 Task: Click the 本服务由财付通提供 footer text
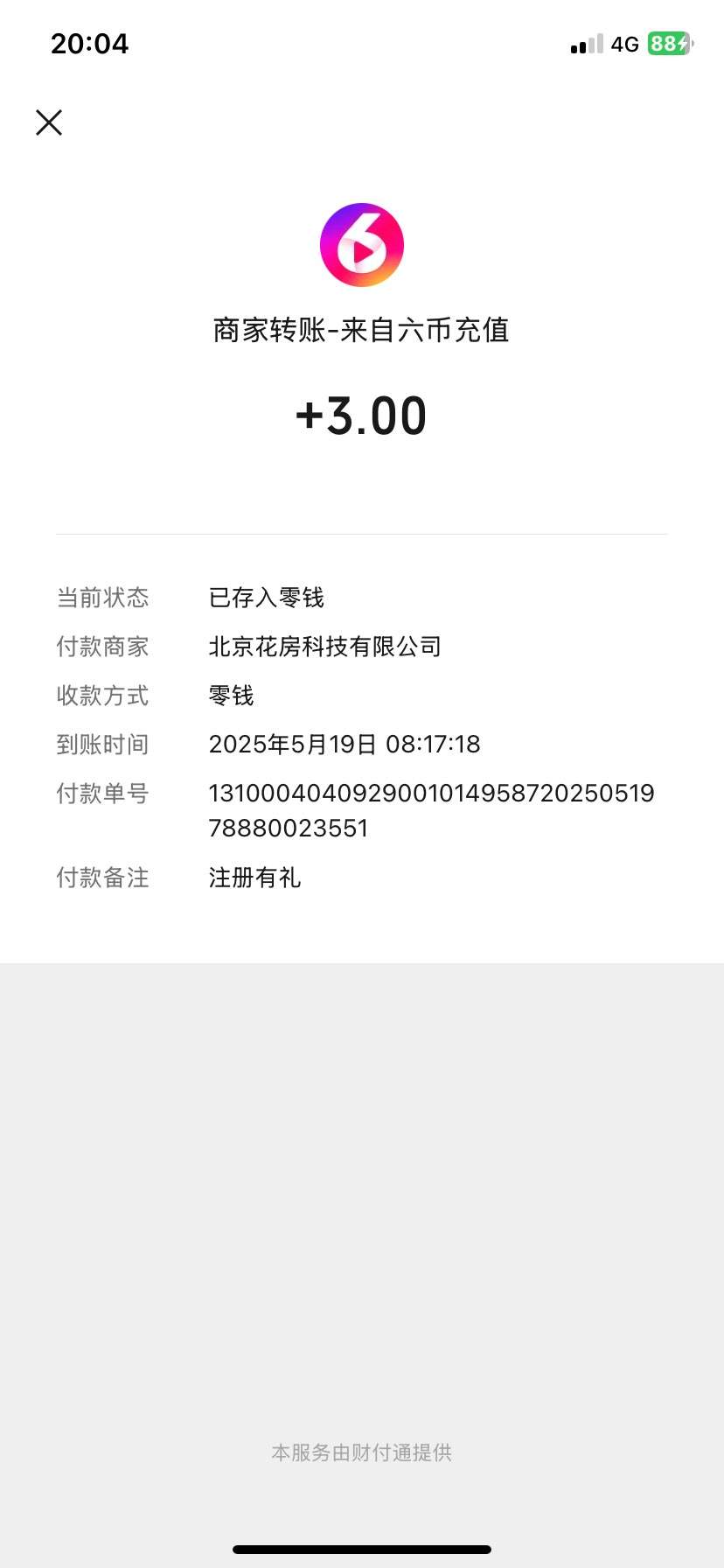[x=361, y=1452]
